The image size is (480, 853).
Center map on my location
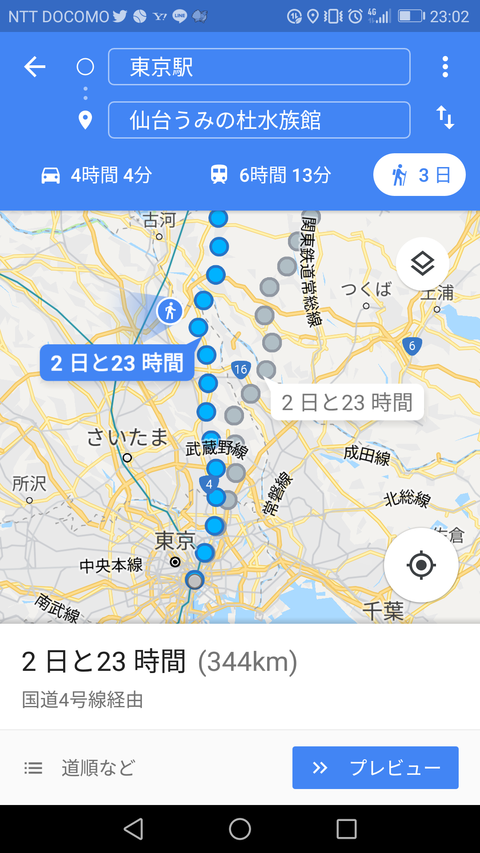(x=421, y=565)
